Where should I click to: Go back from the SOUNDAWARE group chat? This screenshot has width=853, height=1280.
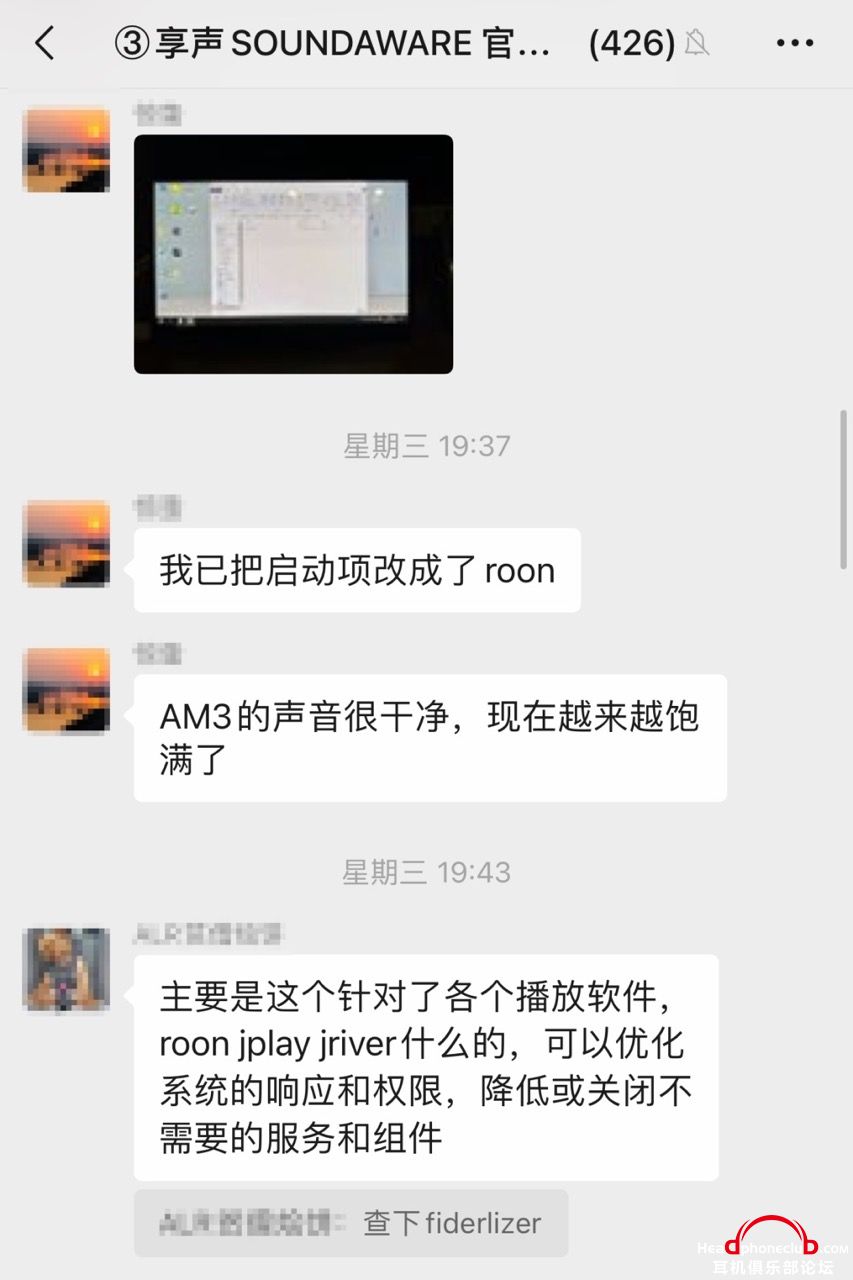[44, 43]
